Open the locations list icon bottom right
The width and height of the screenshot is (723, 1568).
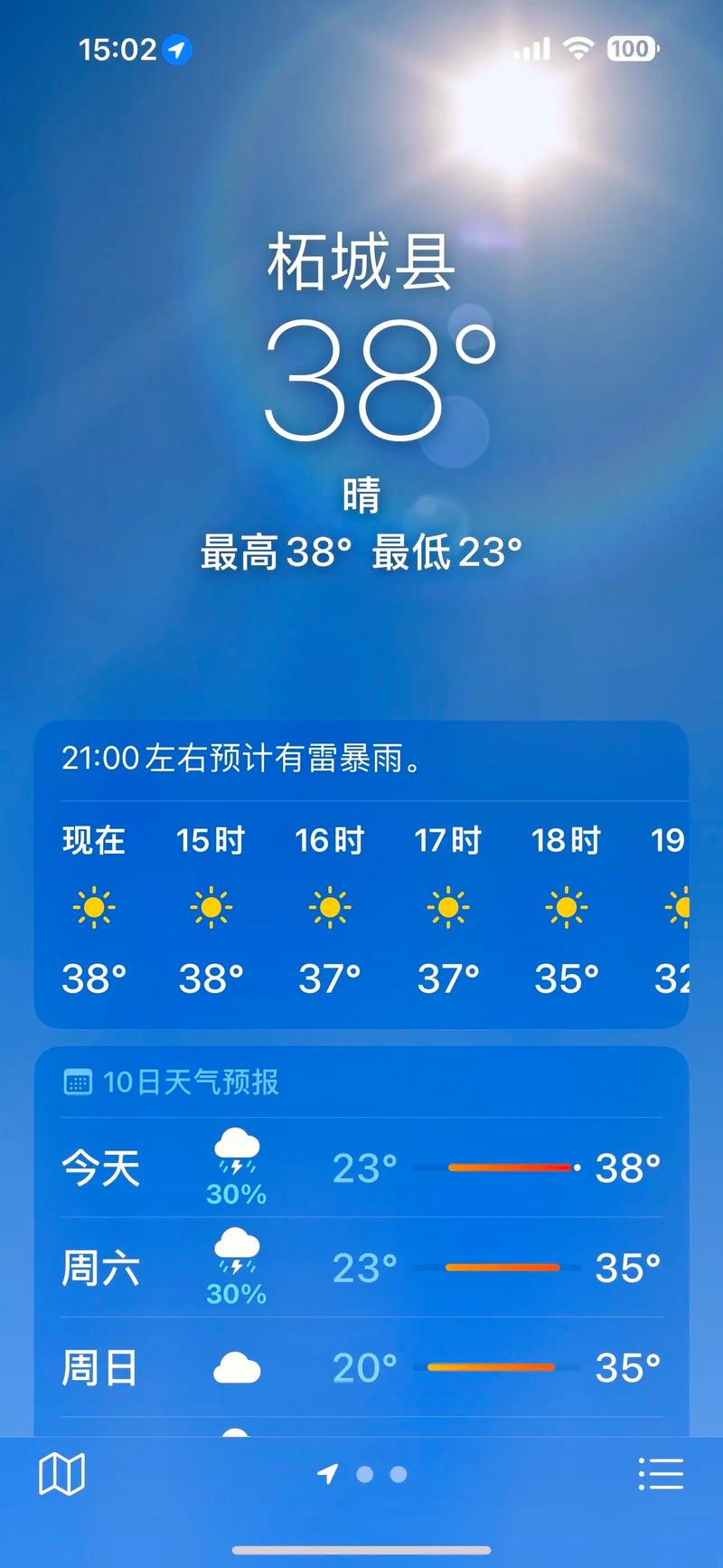coord(662,1474)
